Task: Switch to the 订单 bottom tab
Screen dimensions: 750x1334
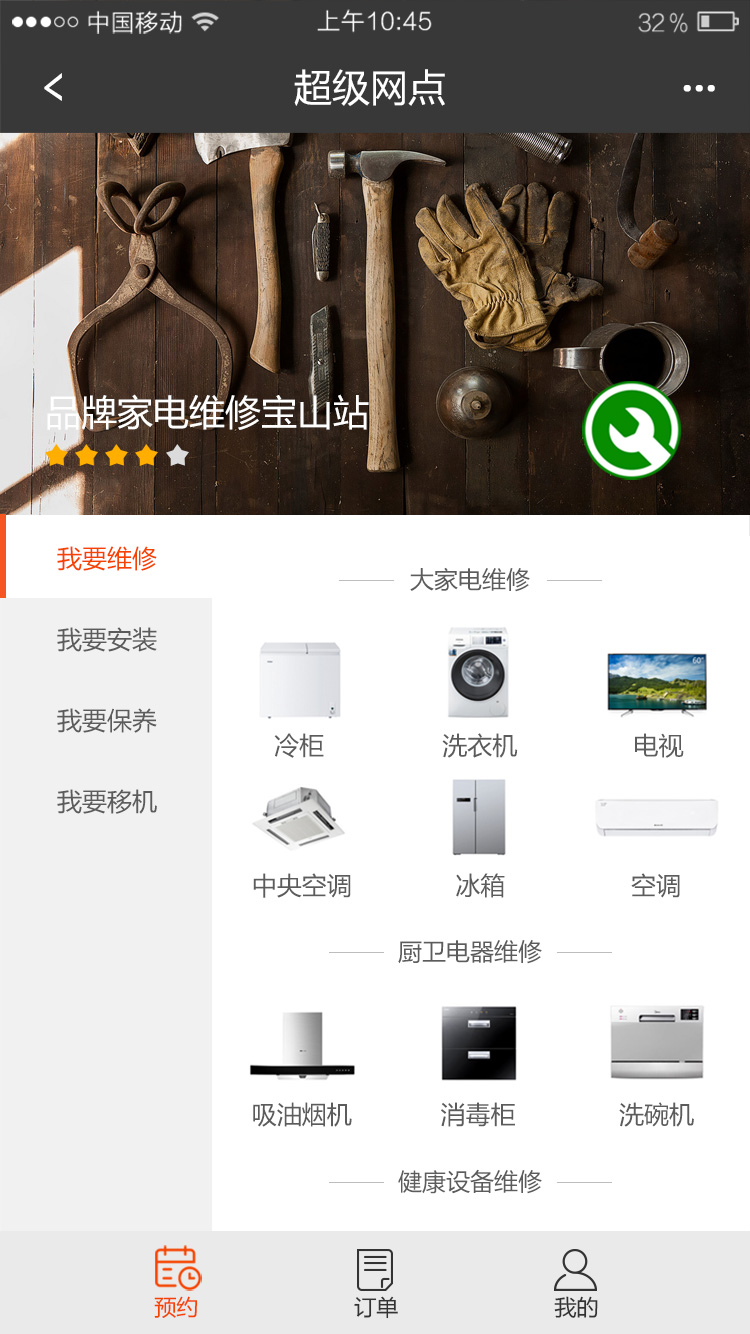Action: pos(375,1282)
